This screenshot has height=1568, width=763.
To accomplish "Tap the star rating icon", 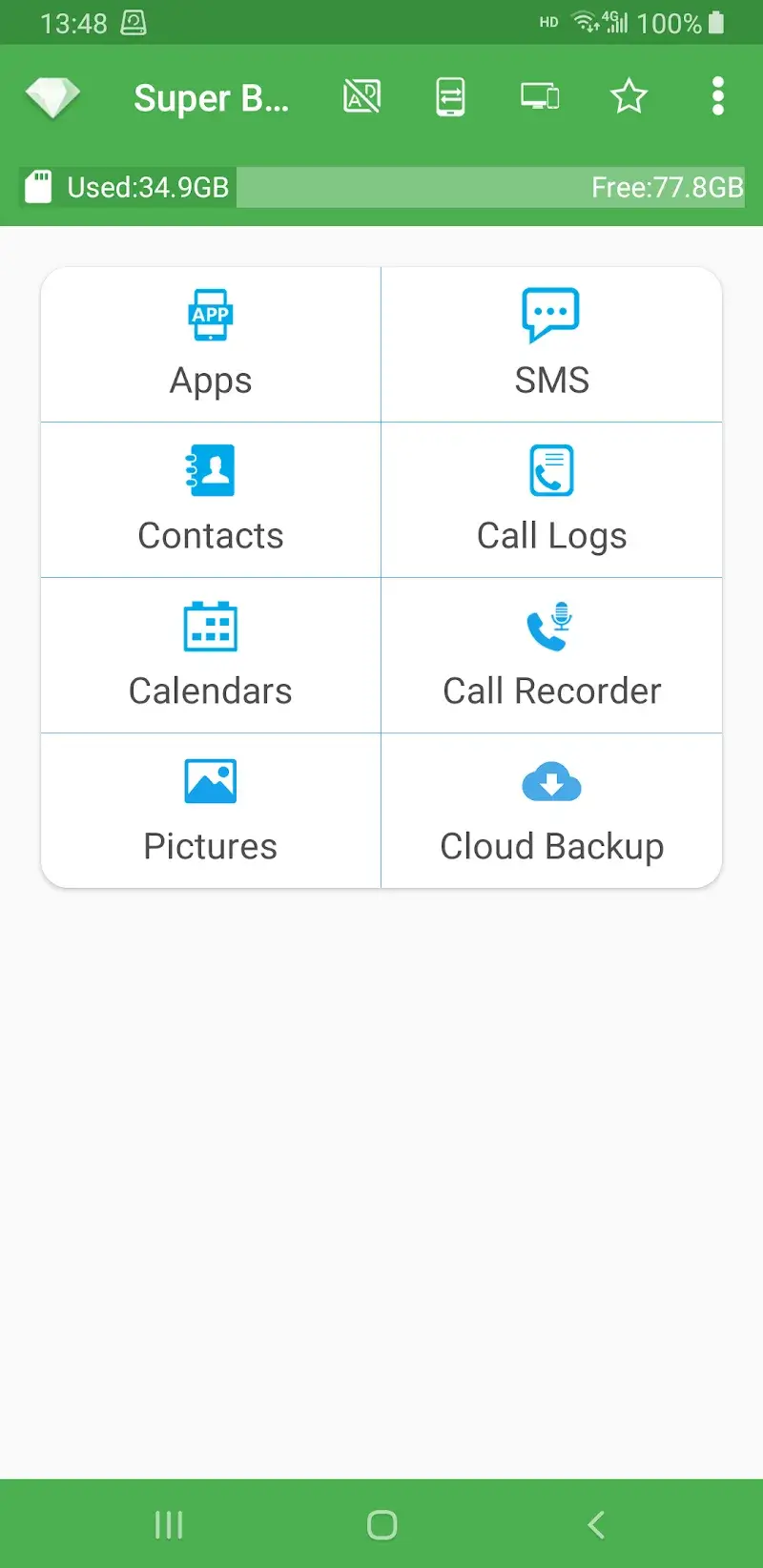I will (x=629, y=97).
